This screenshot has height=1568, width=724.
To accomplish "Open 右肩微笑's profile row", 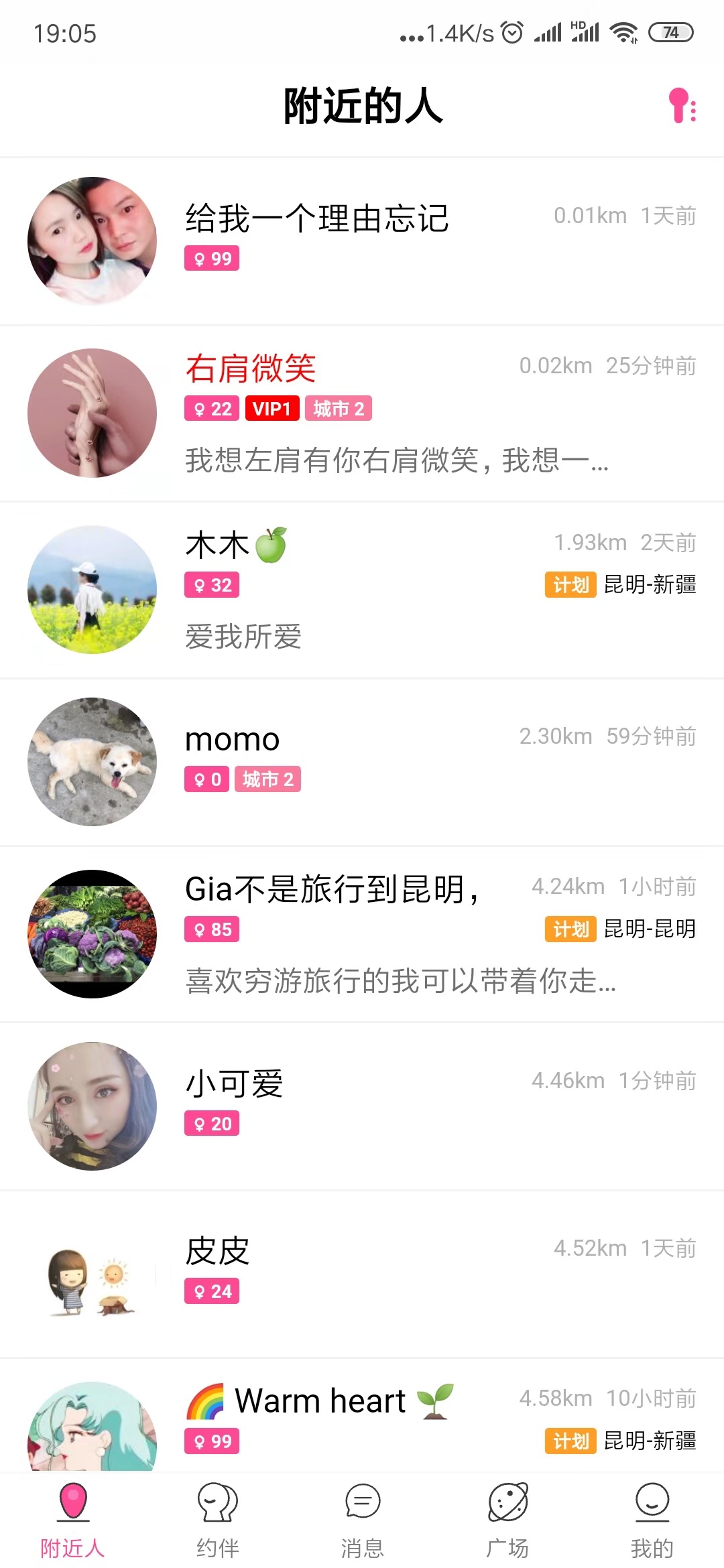I will point(362,413).
